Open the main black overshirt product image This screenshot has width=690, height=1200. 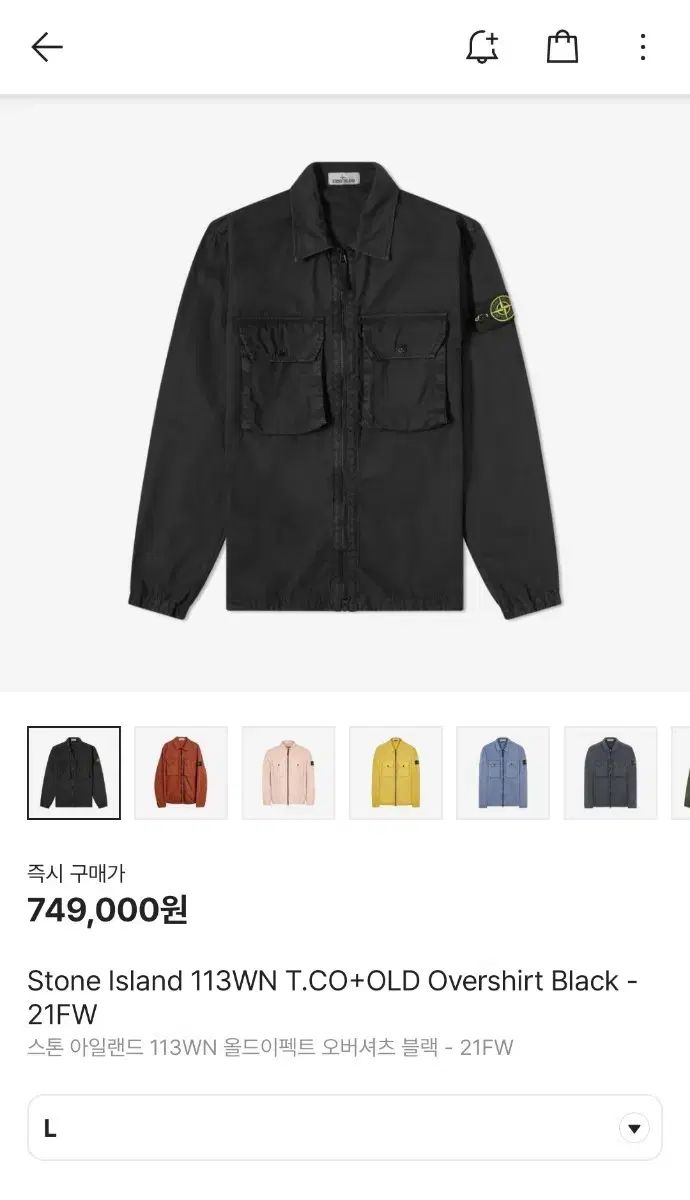[345, 393]
